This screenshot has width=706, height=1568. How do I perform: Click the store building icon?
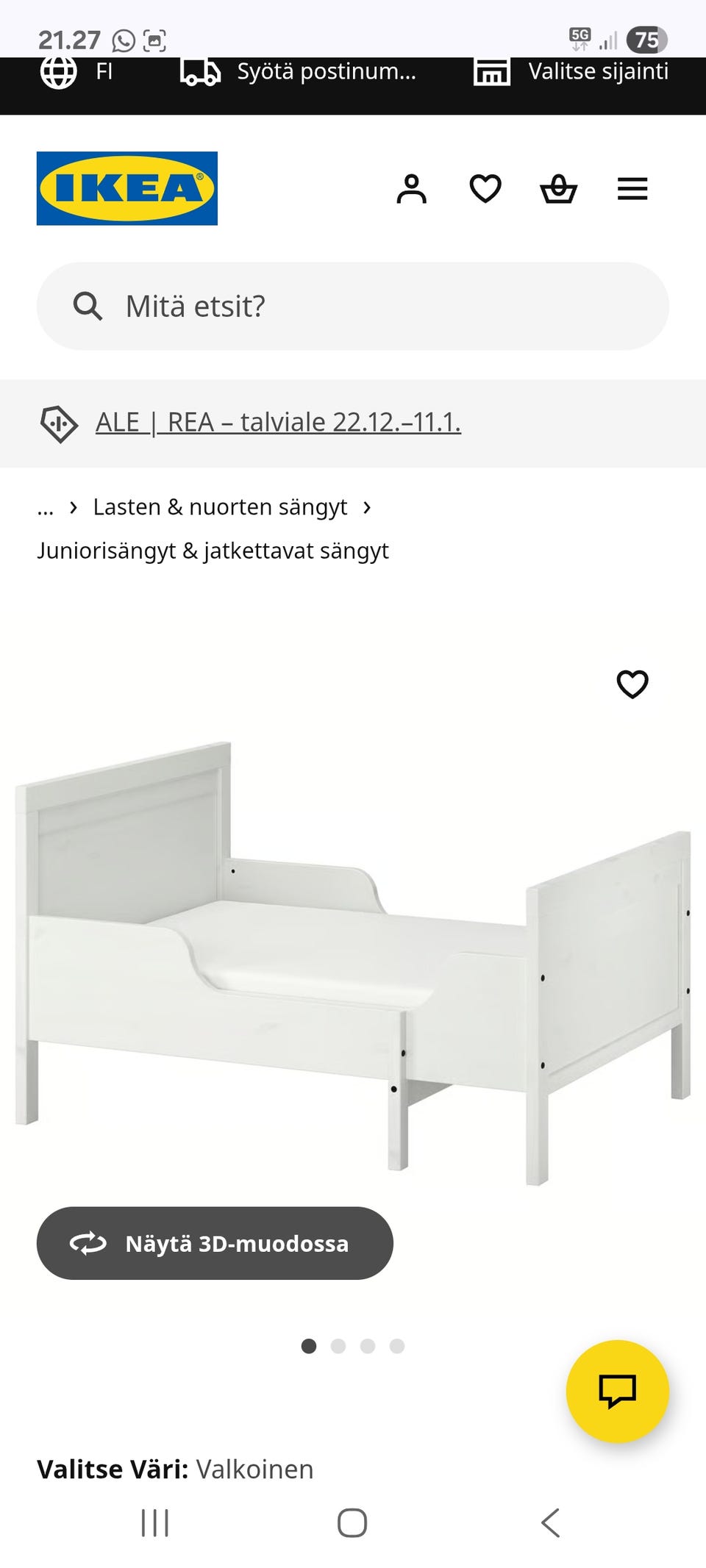[491, 71]
